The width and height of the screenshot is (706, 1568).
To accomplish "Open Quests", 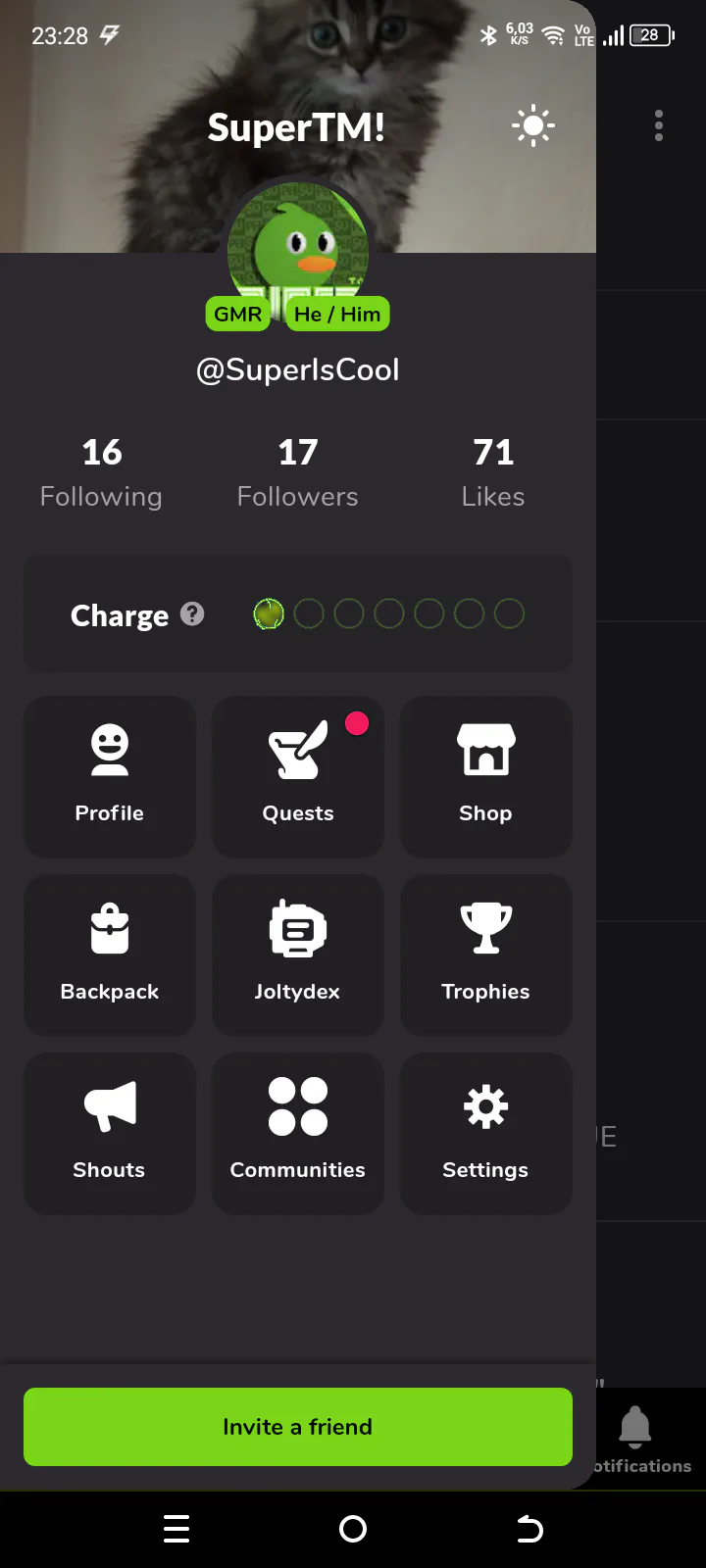I will (298, 777).
